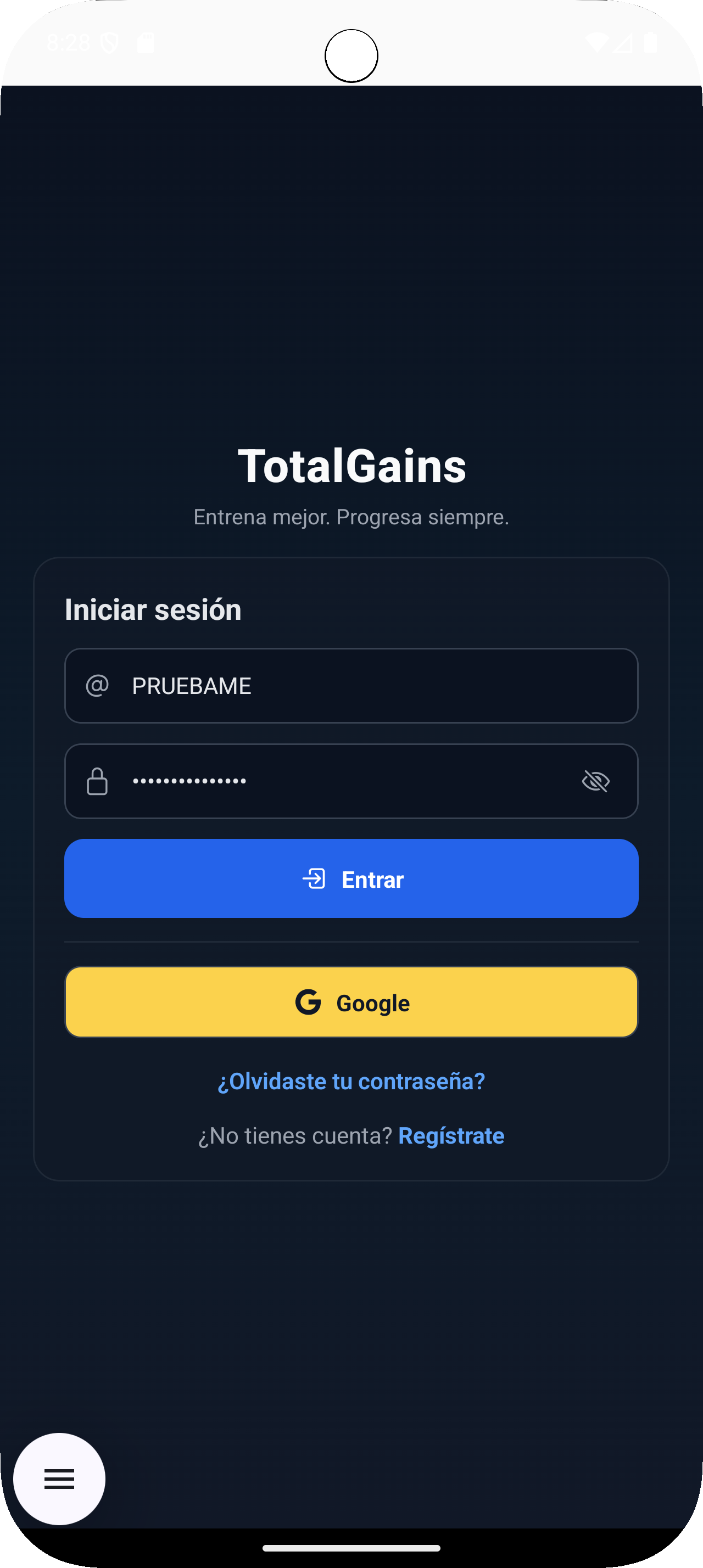Image resolution: width=703 pixels, height=1568 pixels.
Task: Open the ¿Olvidaste tu contraseña? link
Action: 351,1080
